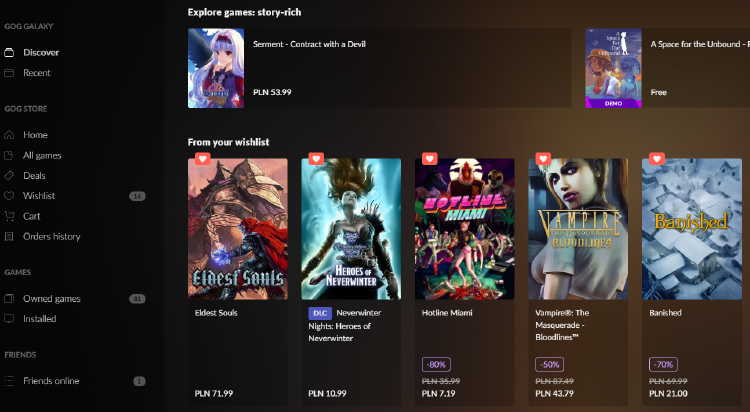
Task: Open Vampire: The Masquerade Bloodlines card
Action: tap(579, 229)
